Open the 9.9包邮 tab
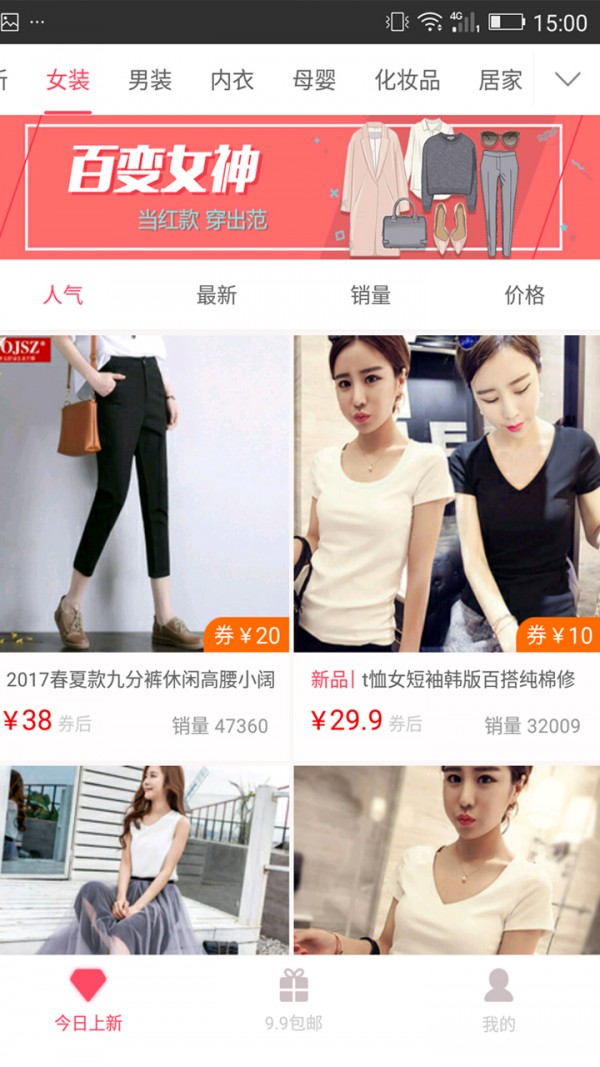The height and width of the screenshot is (1067, 600). [294, 1000]
